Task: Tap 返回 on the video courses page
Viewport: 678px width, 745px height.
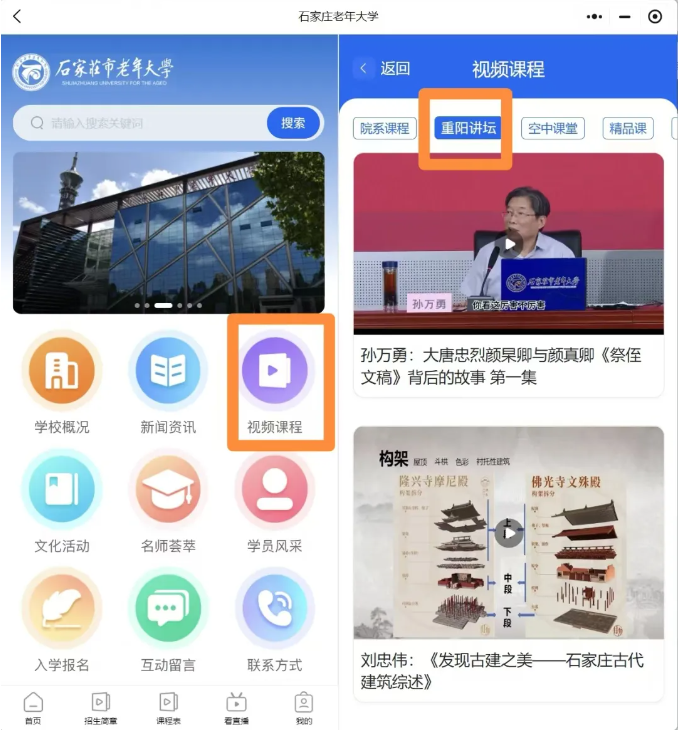Action: coord(385,68)
